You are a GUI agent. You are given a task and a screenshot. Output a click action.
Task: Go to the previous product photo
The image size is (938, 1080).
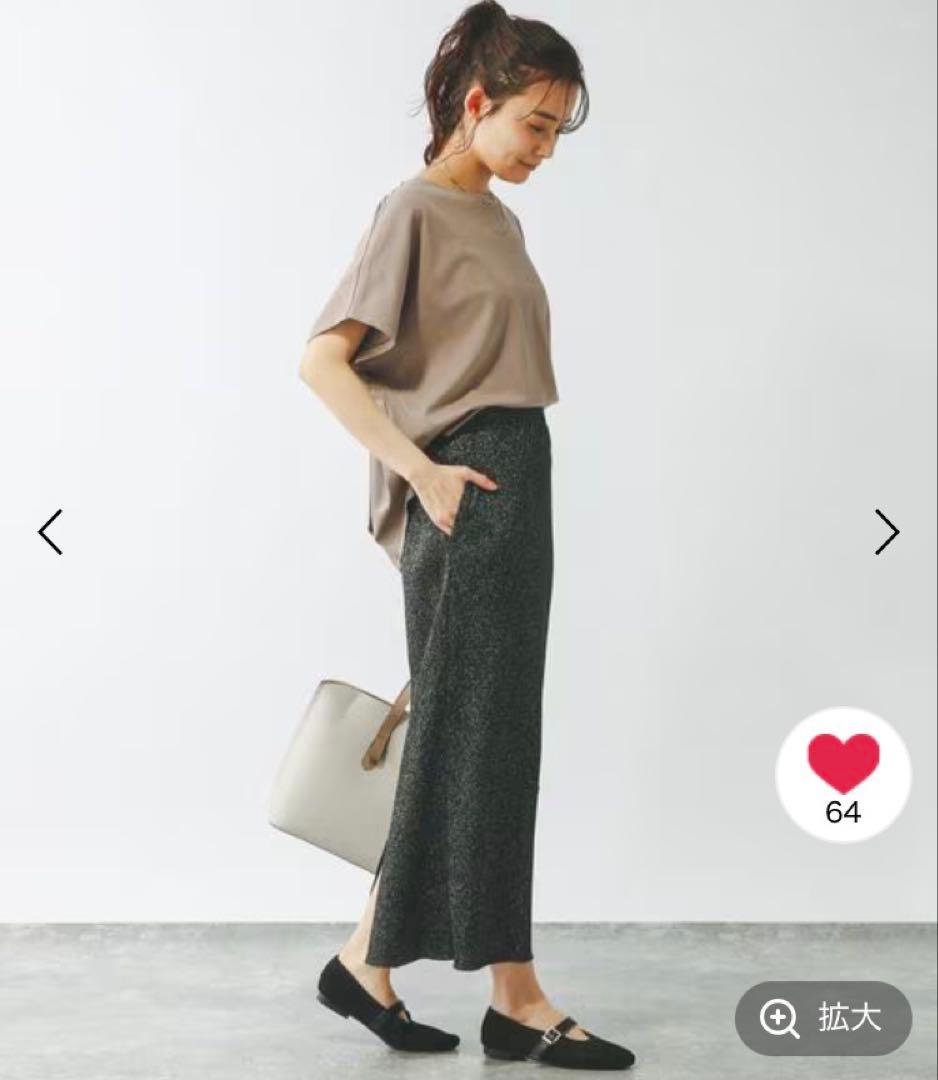click(x=50, y=532)
